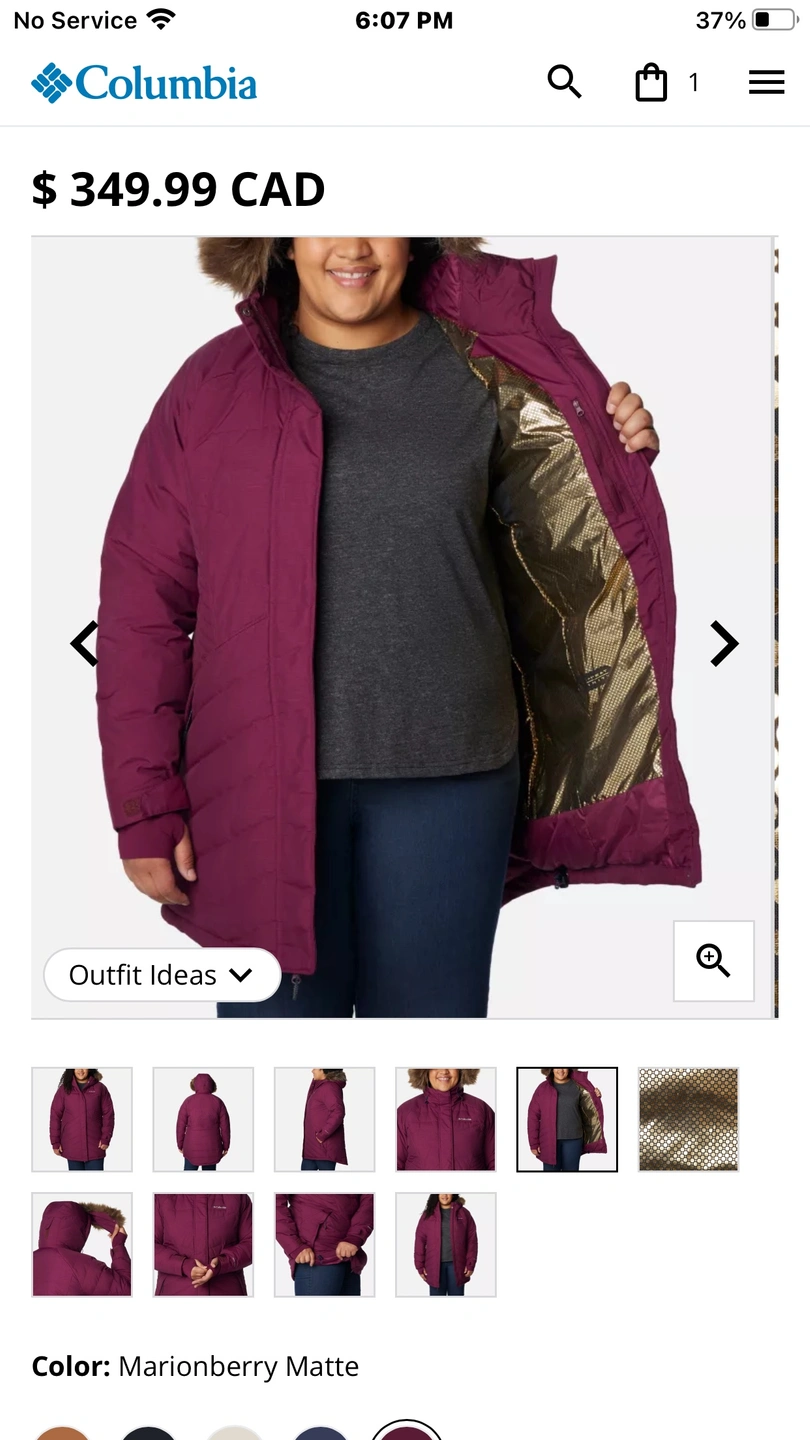810x1440 pixels.
Task: Open the search icon
Action: click(564, 82)
